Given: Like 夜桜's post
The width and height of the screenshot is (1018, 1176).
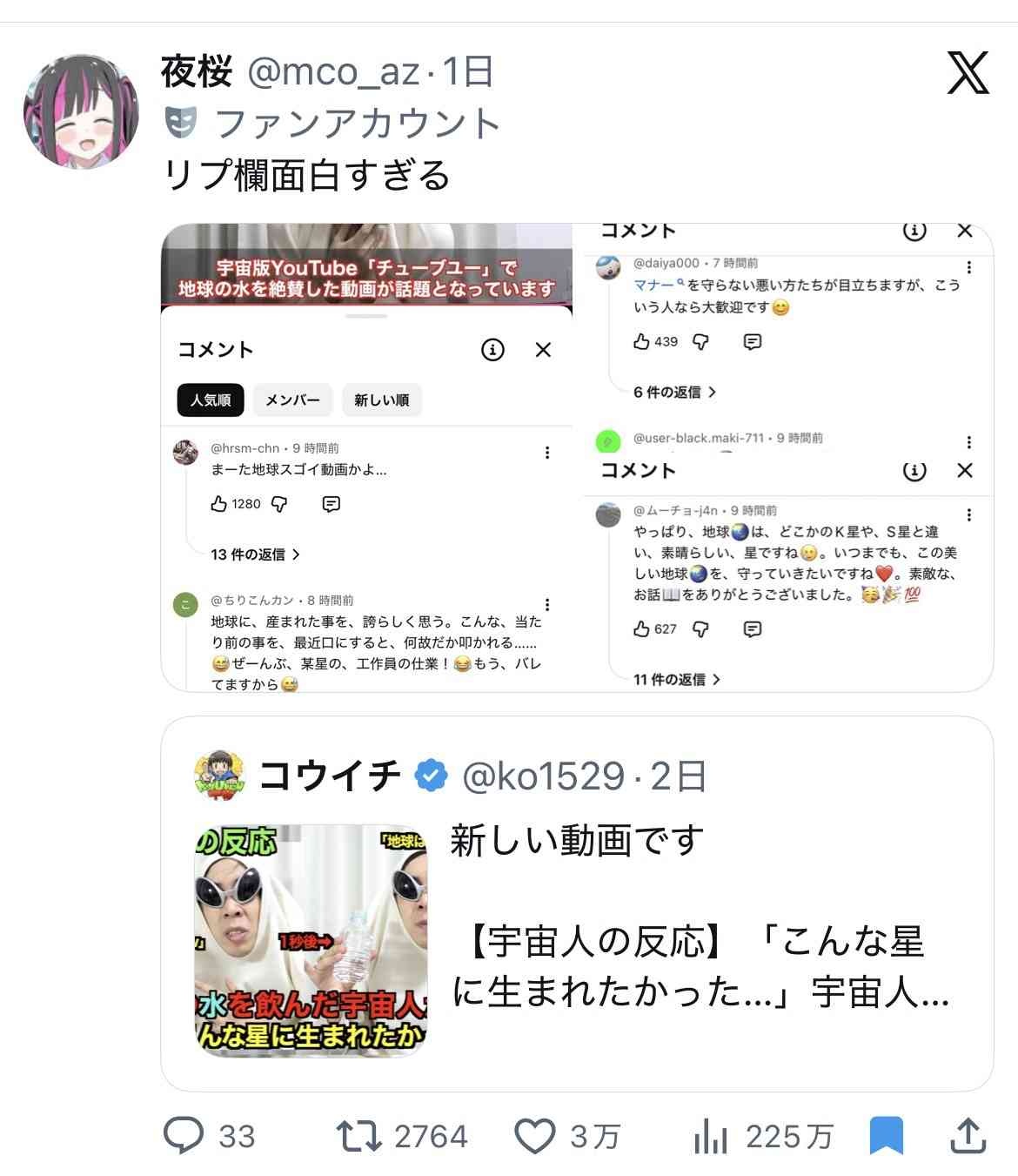Looking at the screenshot, I should click(x=535, y=1136).
